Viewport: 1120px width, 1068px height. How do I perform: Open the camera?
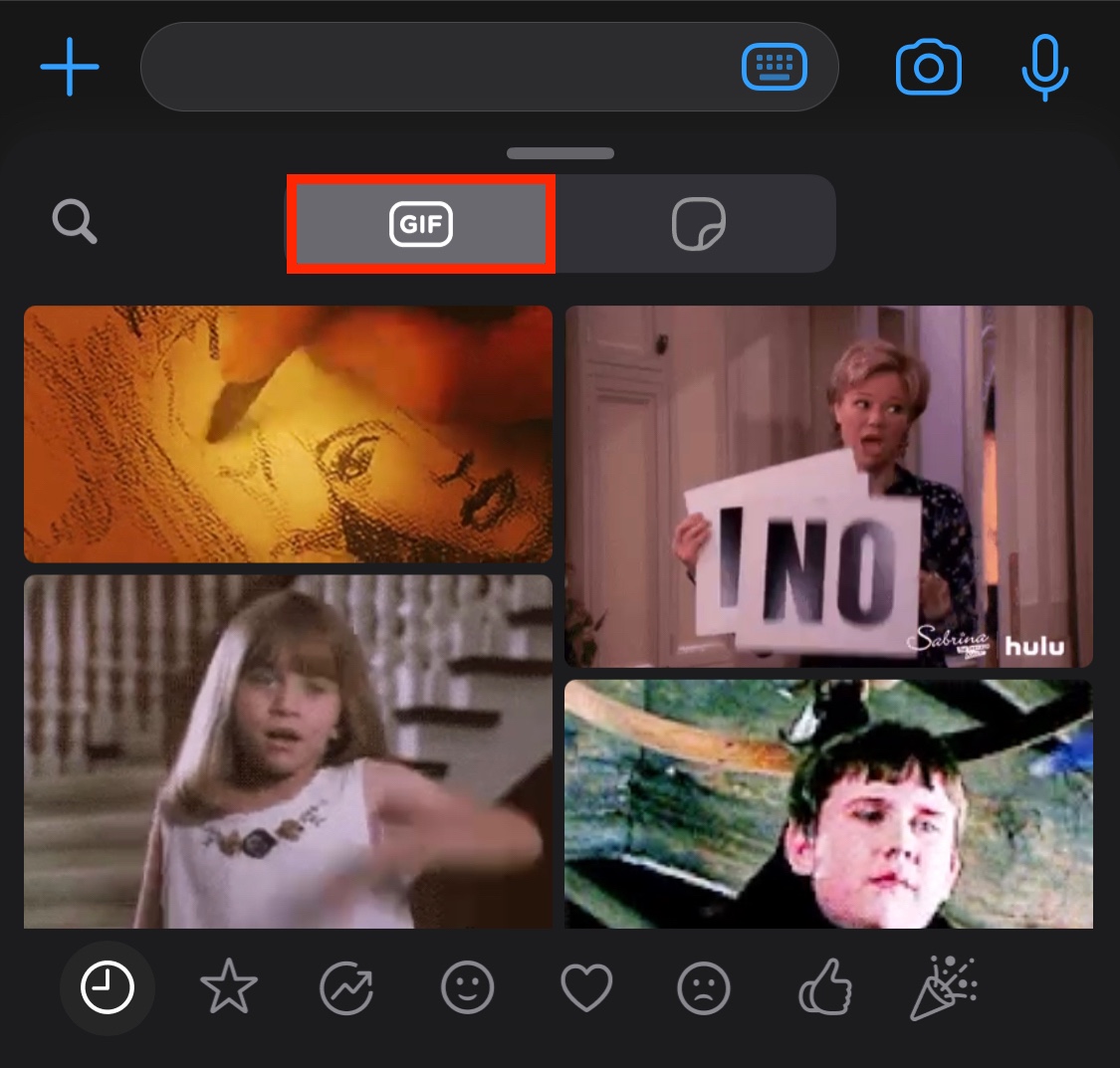tap(928, 68)
